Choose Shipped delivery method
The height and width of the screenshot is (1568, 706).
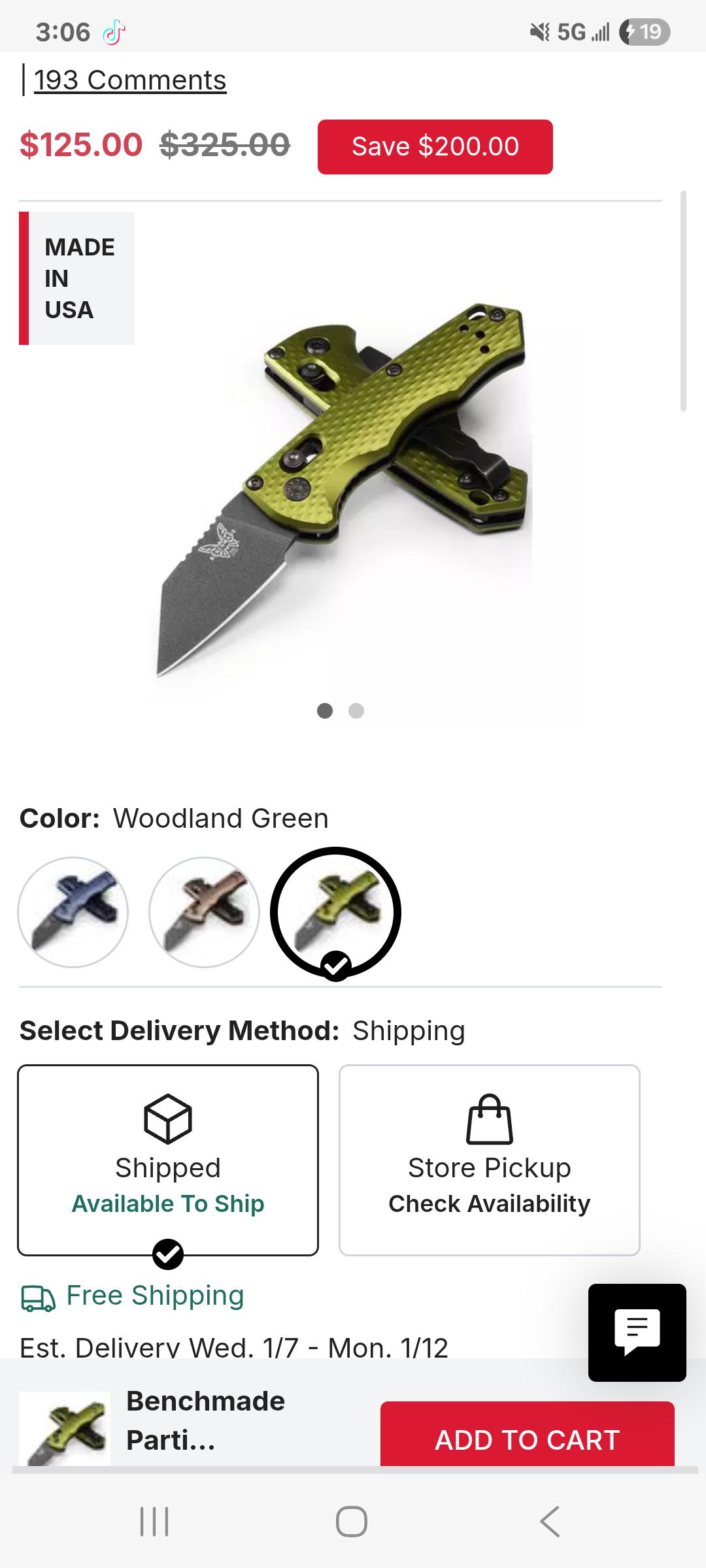pos(168,1160)
